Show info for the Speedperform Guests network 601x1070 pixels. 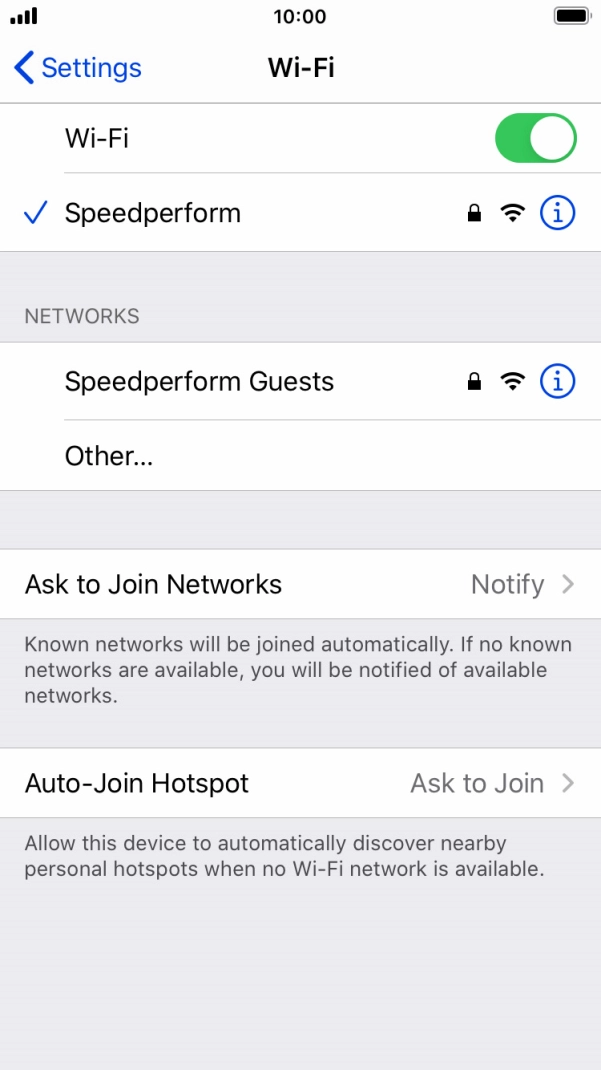click(x=557, y=381)
